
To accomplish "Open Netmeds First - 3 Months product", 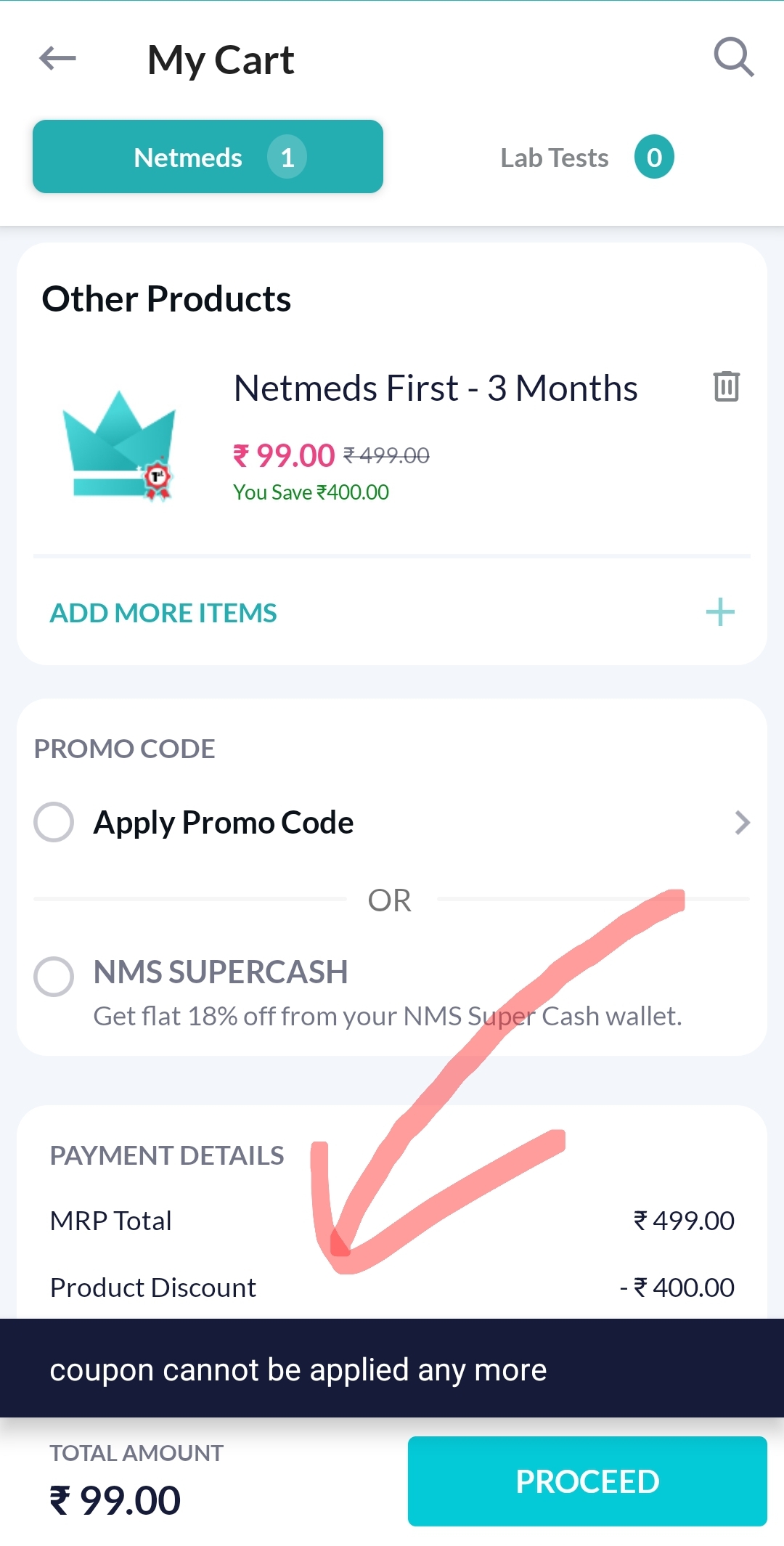I will [x=435, y=388].
